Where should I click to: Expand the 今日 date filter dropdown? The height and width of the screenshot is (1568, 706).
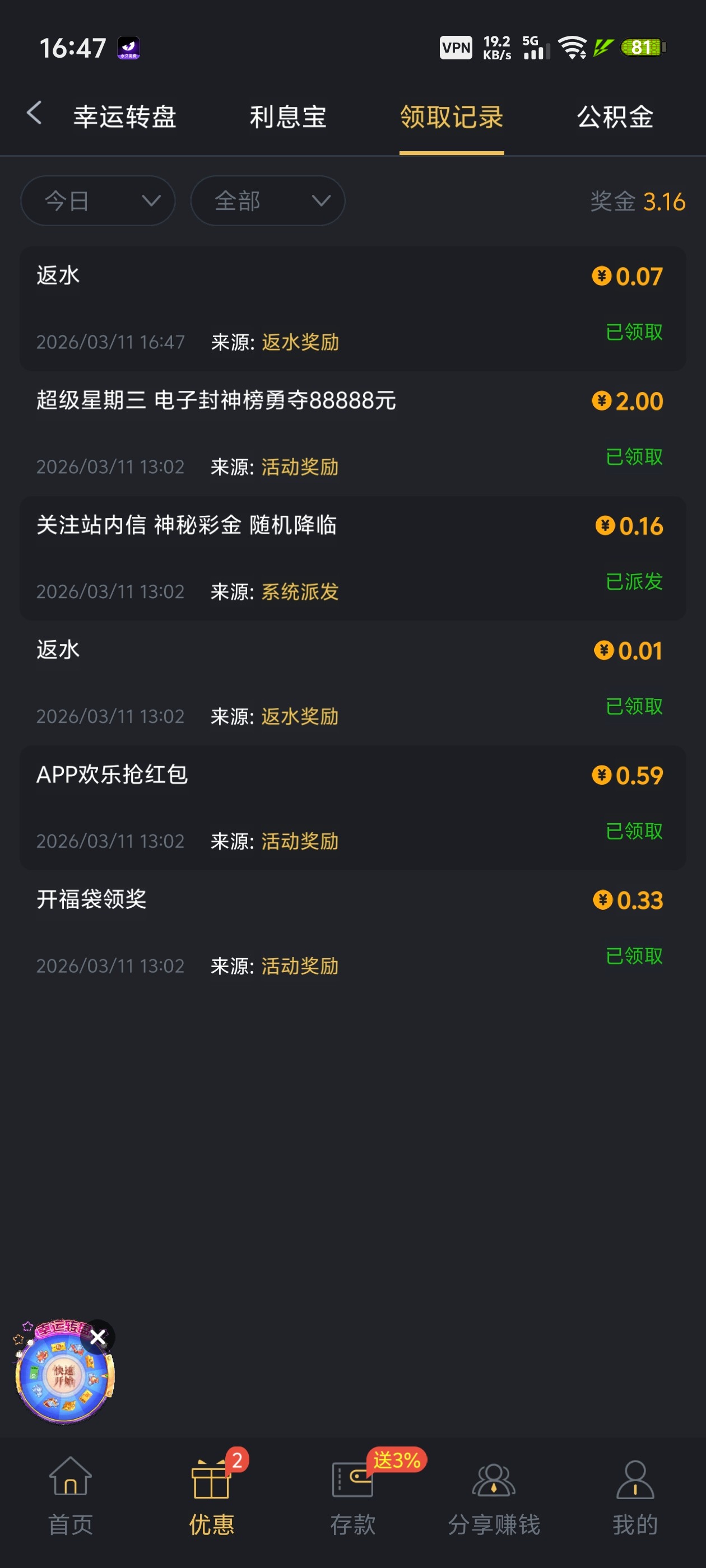click(98, 201)
